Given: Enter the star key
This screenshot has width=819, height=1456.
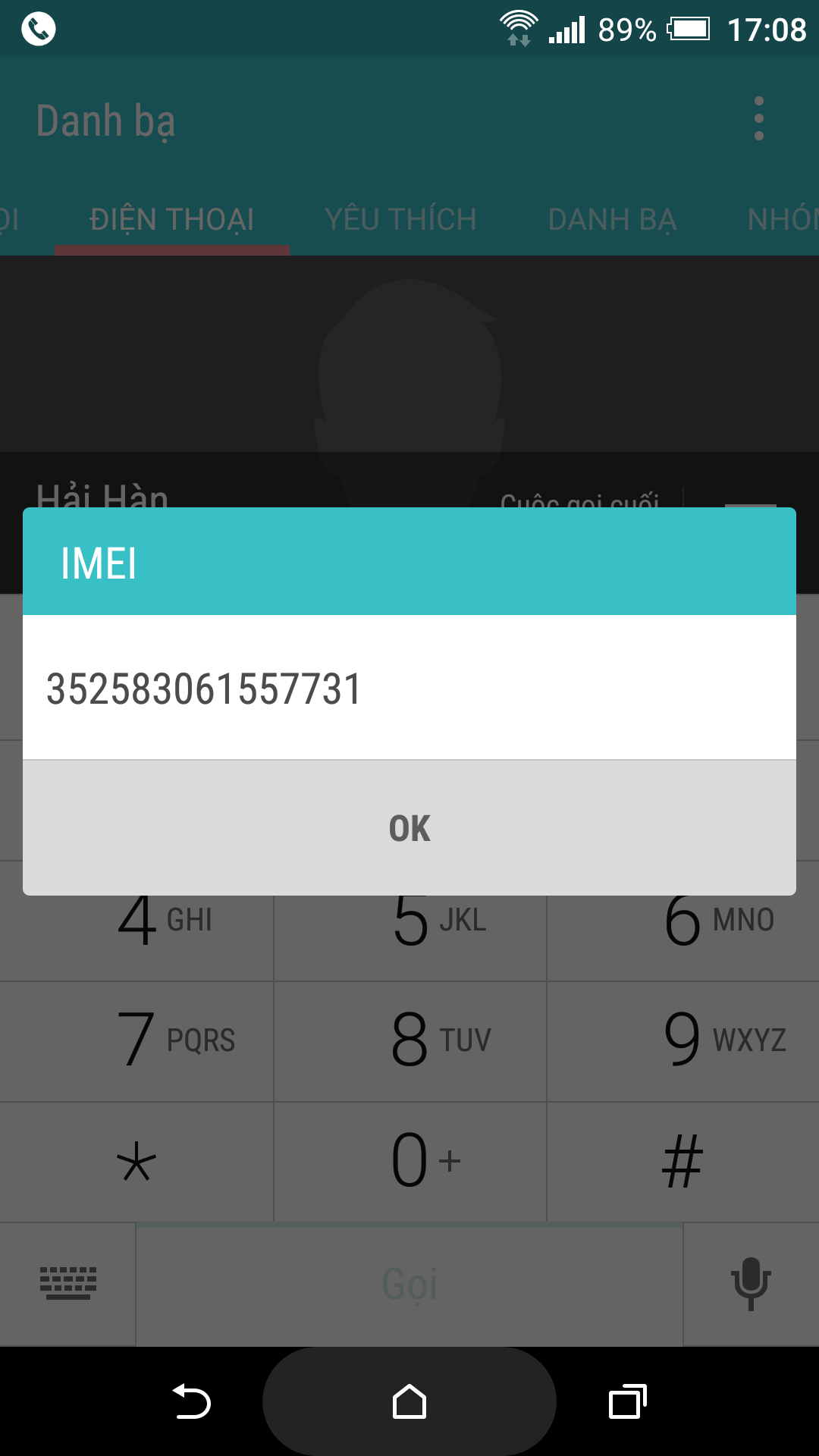Looking at the screenshot, I should coord(136,1162).
